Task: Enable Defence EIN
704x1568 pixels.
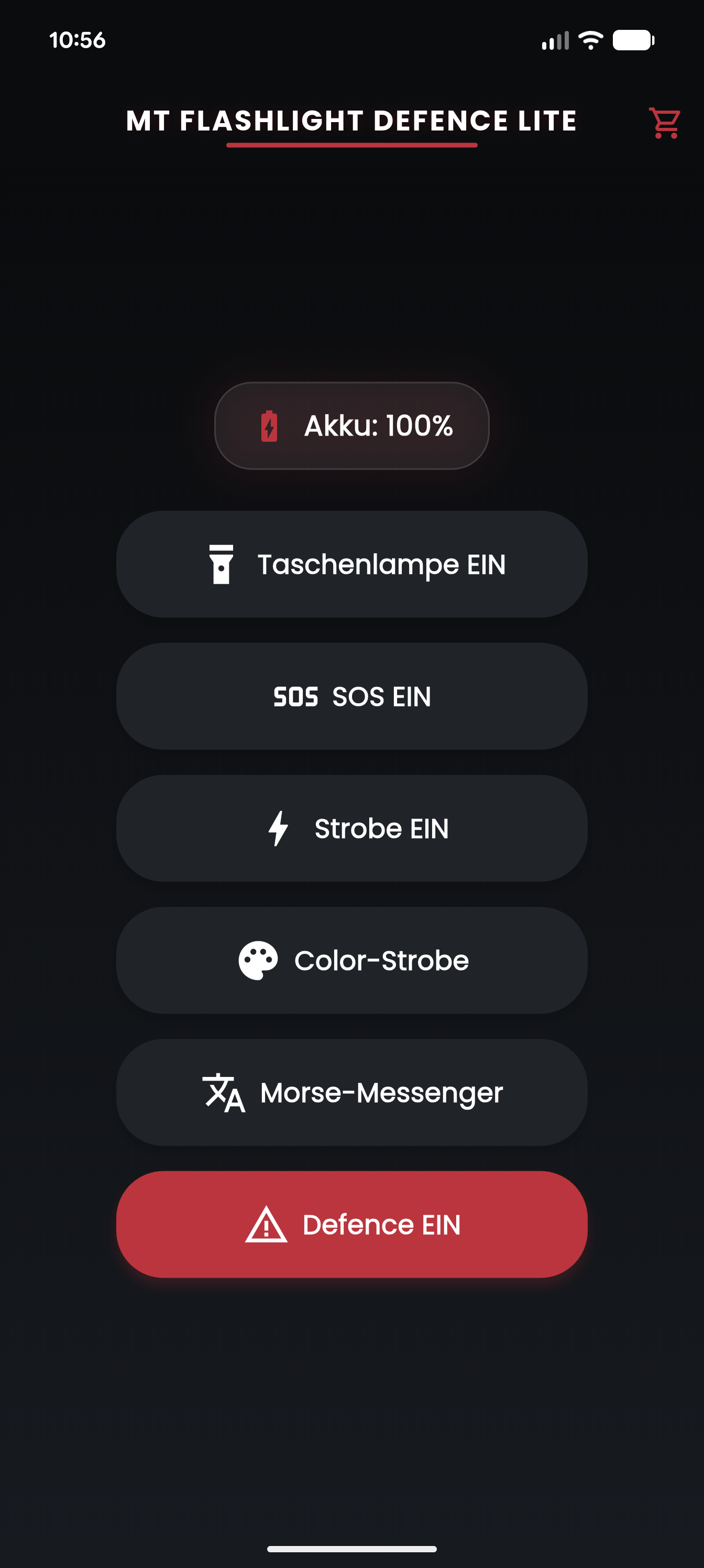Action: point(351,1225)
